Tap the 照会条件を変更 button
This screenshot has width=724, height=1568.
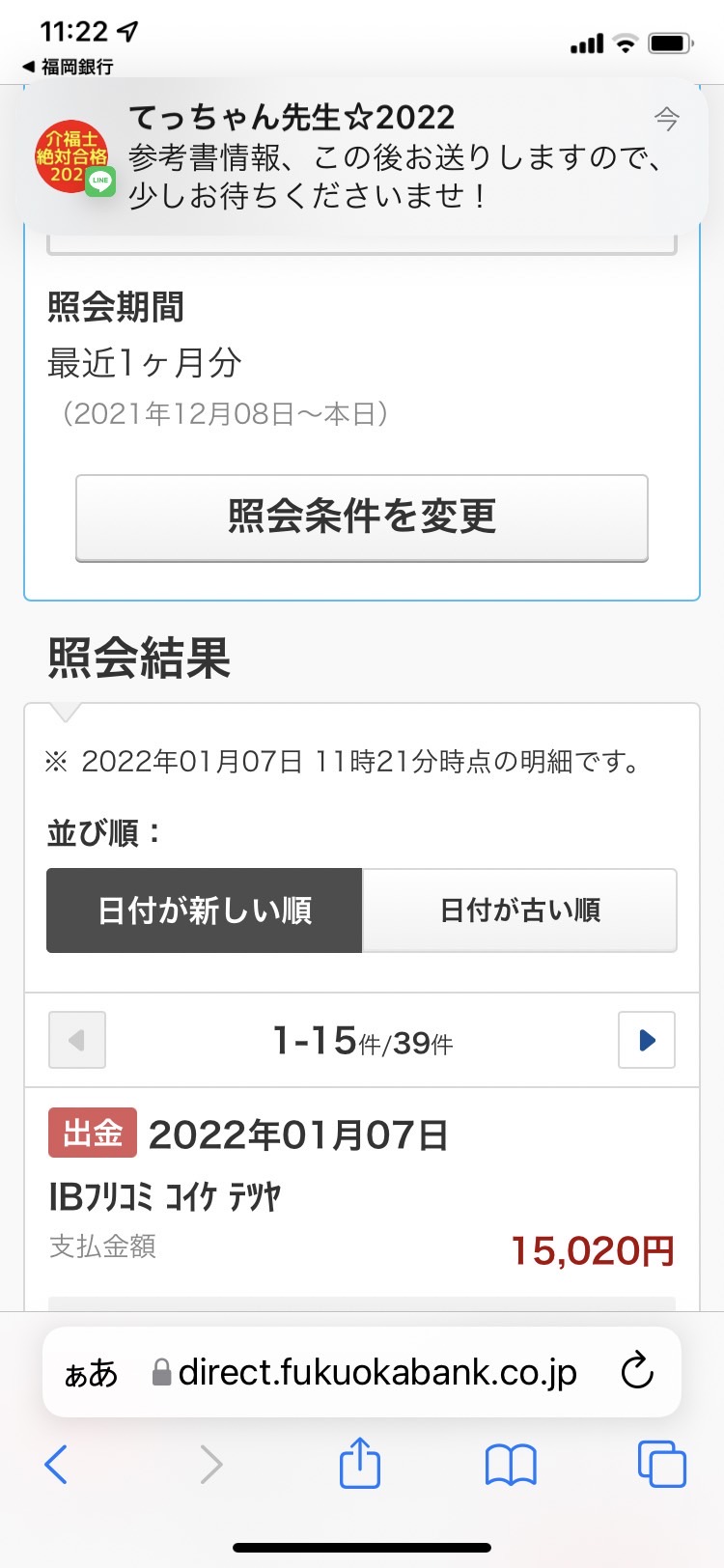(362, 518)
